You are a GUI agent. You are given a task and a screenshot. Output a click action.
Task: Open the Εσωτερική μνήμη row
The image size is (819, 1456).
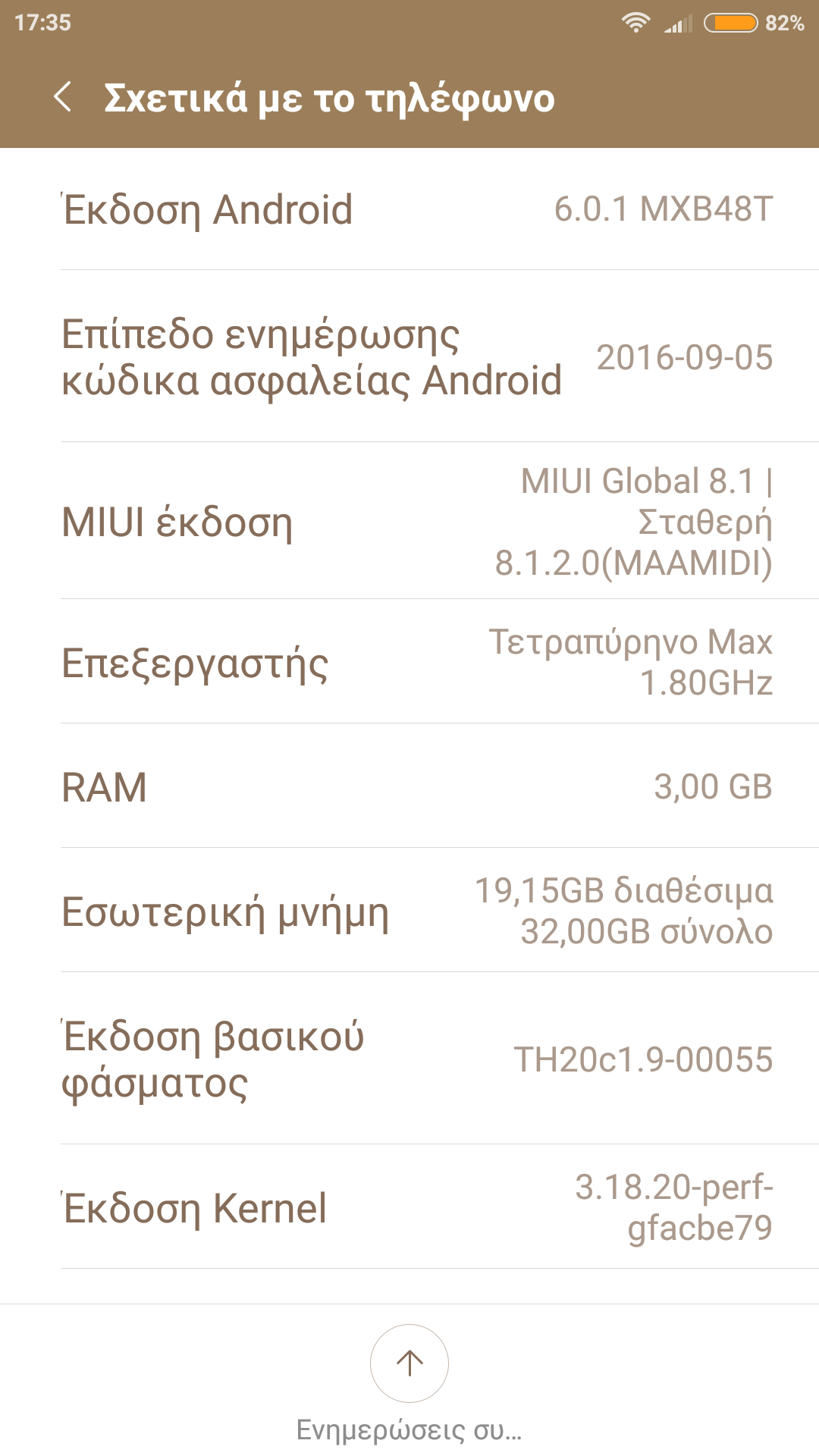(409, 911)
